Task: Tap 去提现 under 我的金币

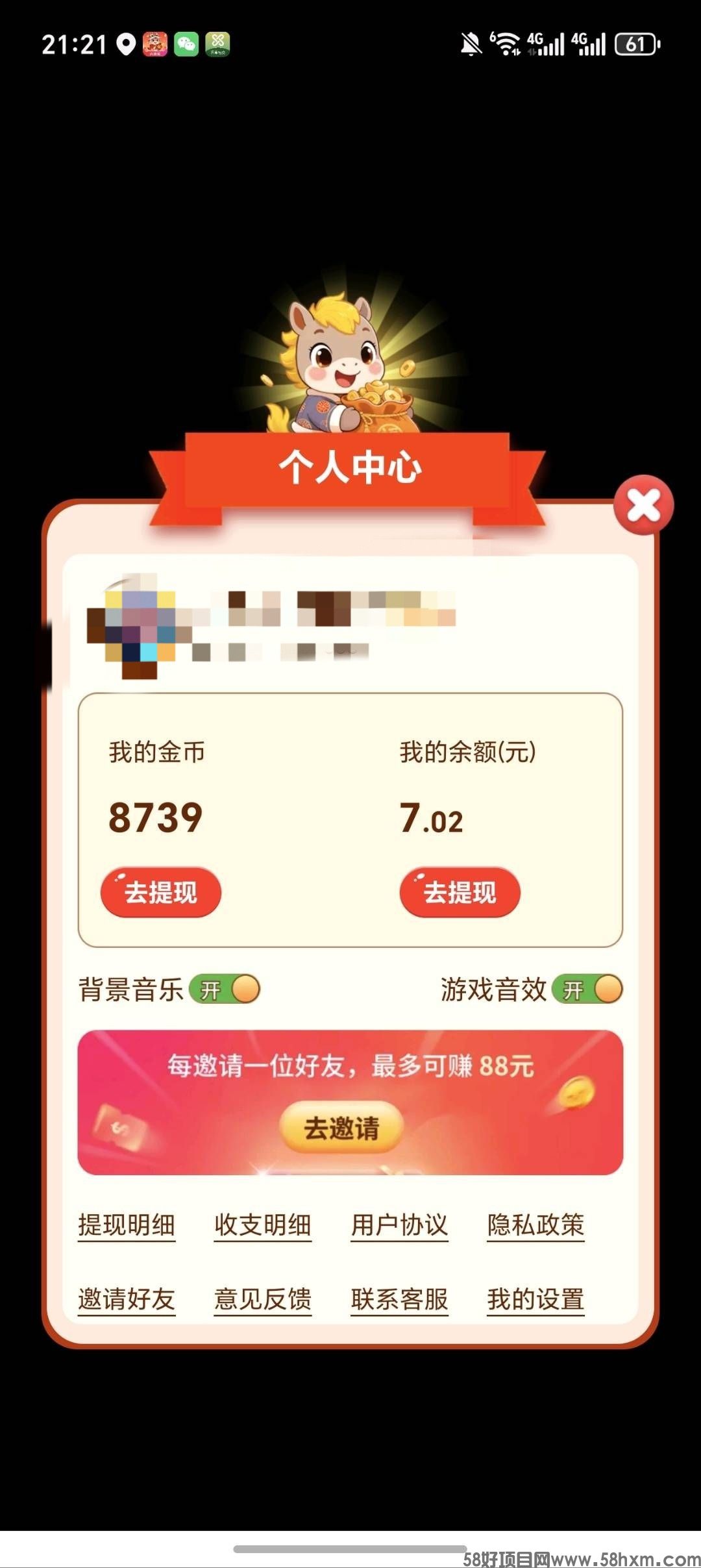Action: coord(160,893)
